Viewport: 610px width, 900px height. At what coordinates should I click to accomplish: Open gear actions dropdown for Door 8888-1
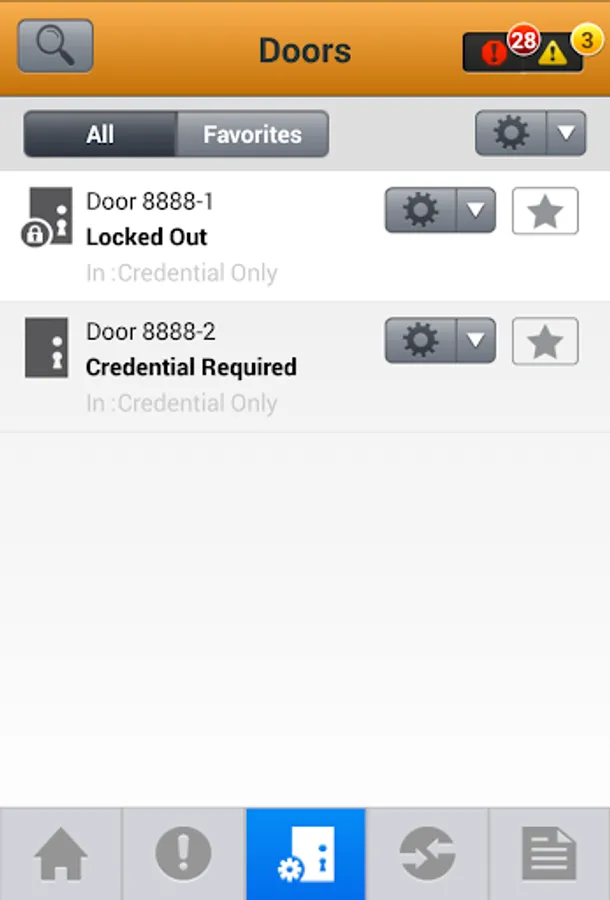pos(440,210)
